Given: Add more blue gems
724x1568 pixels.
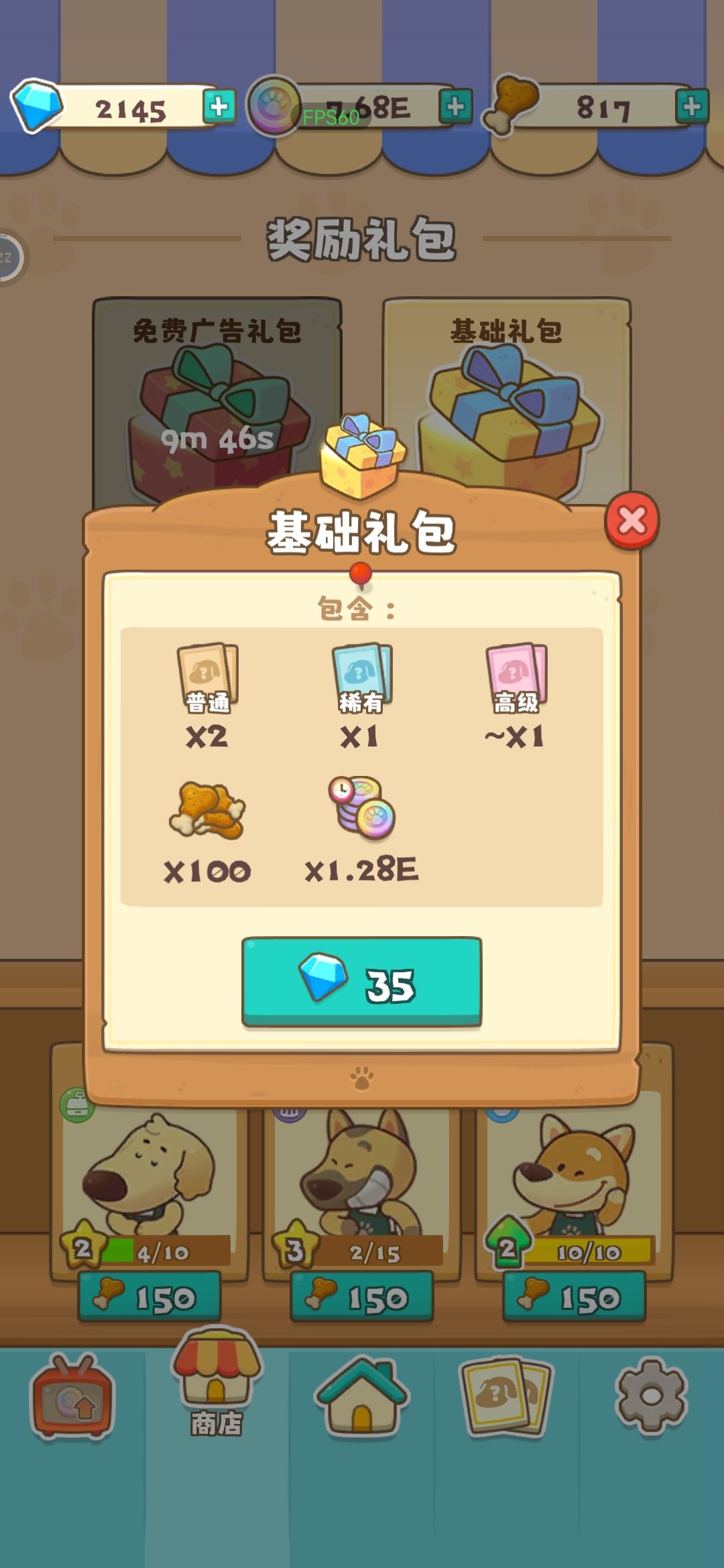Looking at the screenshot, I should [219, 107].
